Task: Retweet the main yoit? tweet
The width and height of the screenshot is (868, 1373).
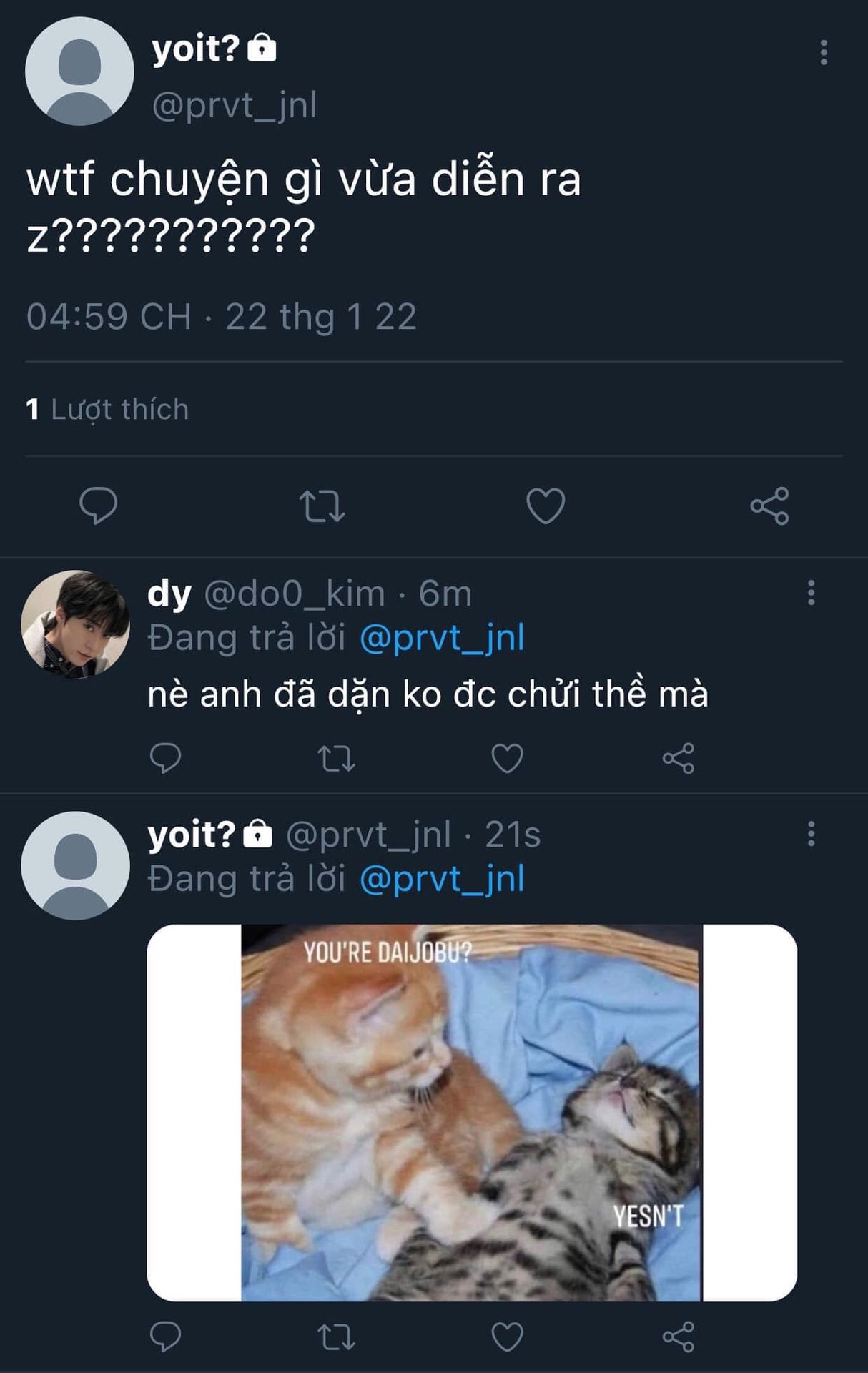Action: click(322, 506)
